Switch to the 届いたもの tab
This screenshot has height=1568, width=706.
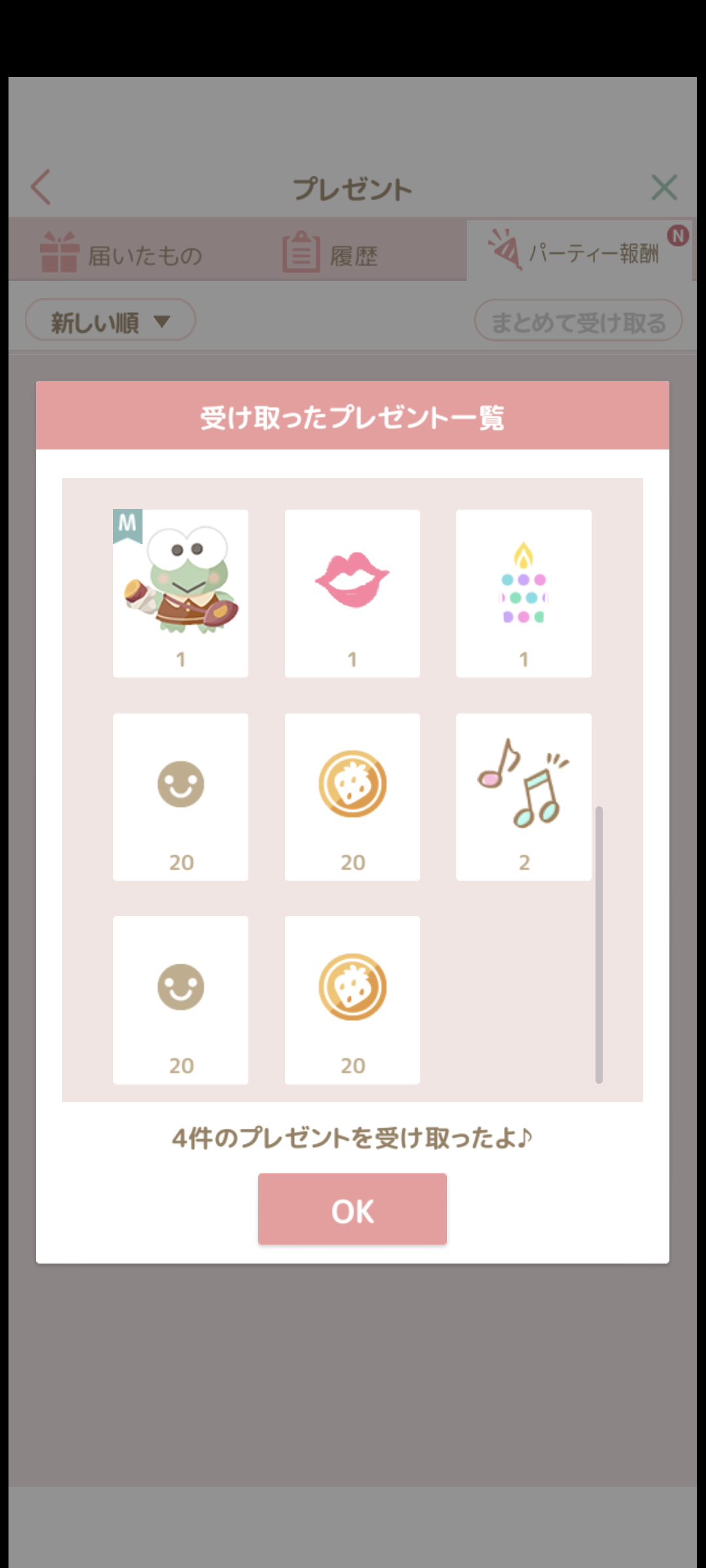tap(122, 253)
